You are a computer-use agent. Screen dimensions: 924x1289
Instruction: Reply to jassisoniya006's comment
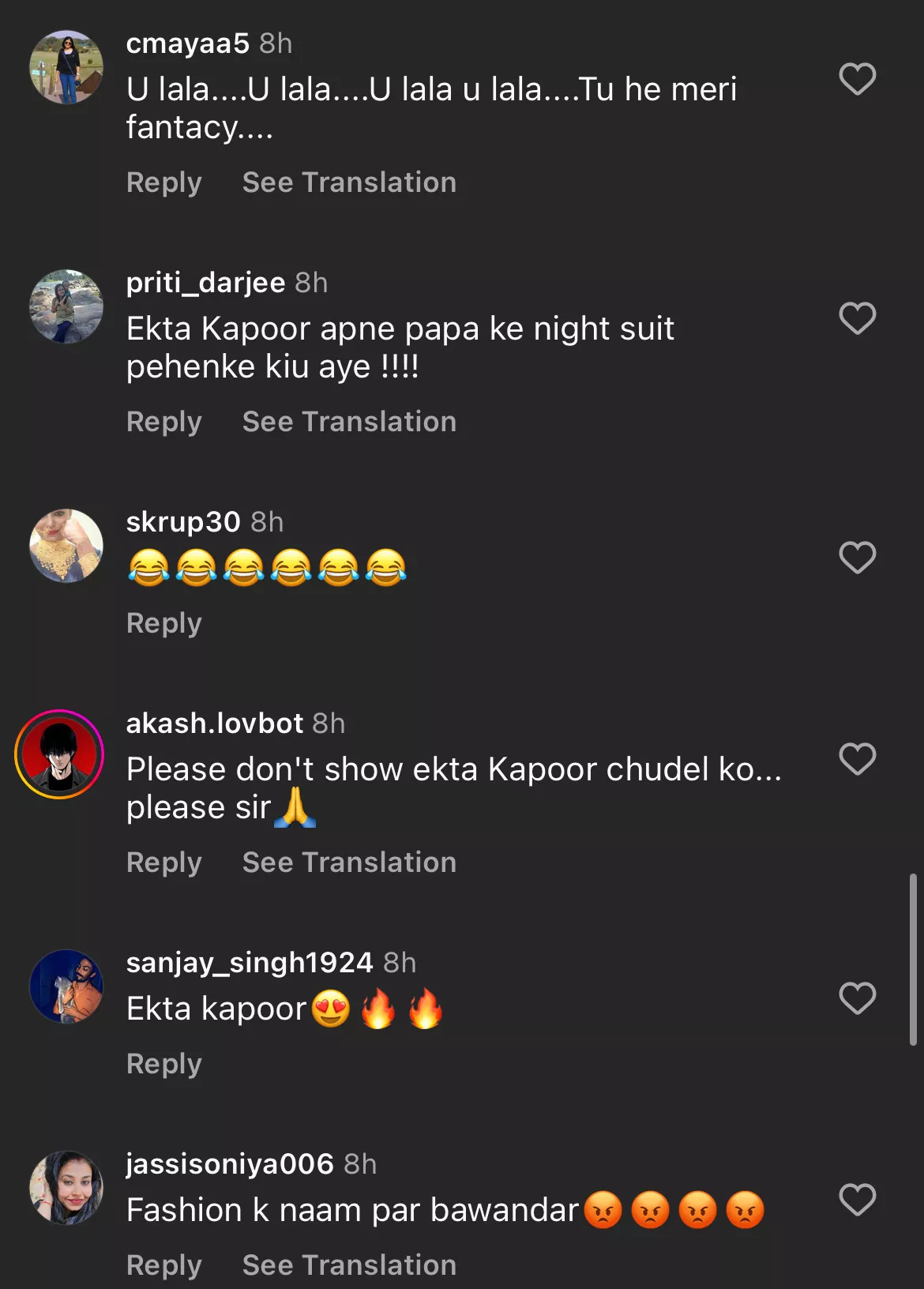(x=164, y=1265)
